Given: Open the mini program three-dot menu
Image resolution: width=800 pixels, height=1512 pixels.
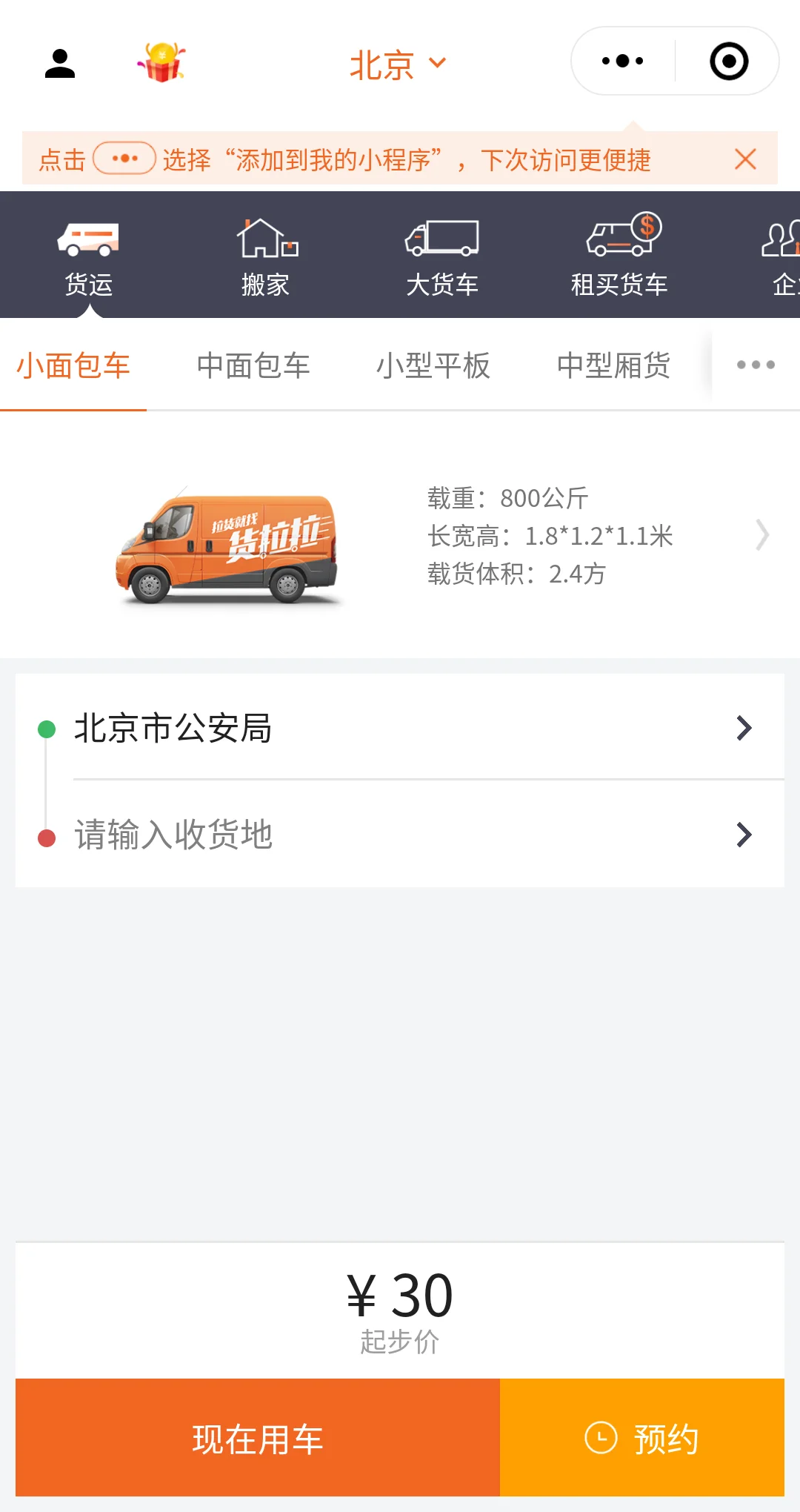Looking at the screenshot, I should pyautogui.click(x=622, y=62).
